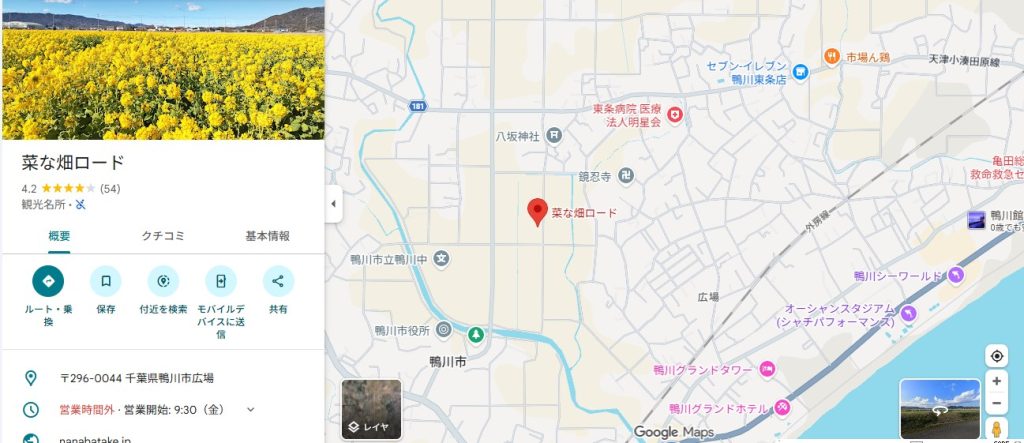Open the Street View photo thumbnail
Viewport: 1024px width, 443px height.
[x=940, y=408]
